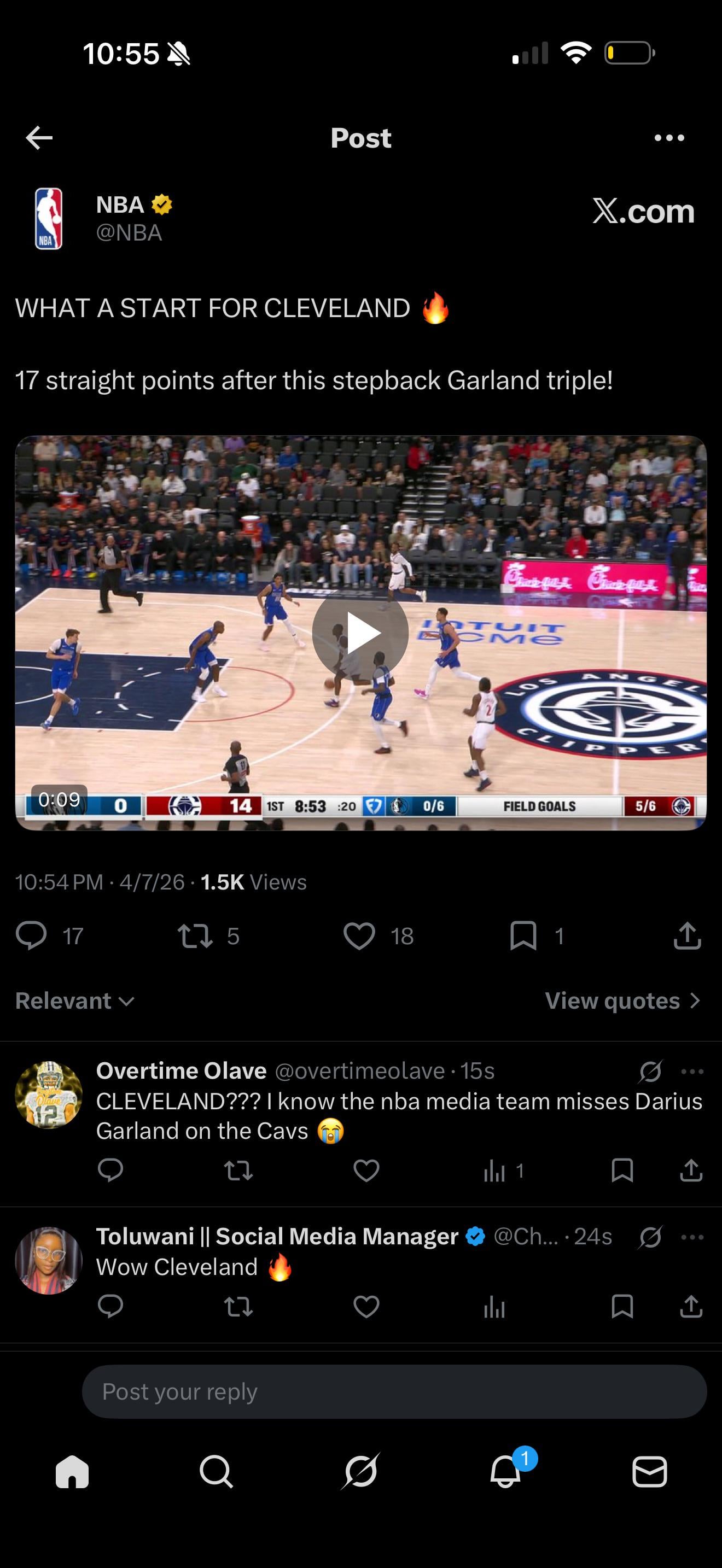The image size is (722, 1568).
Task: Share Toluwani's reply
Action: click(x=691, y=1307)
